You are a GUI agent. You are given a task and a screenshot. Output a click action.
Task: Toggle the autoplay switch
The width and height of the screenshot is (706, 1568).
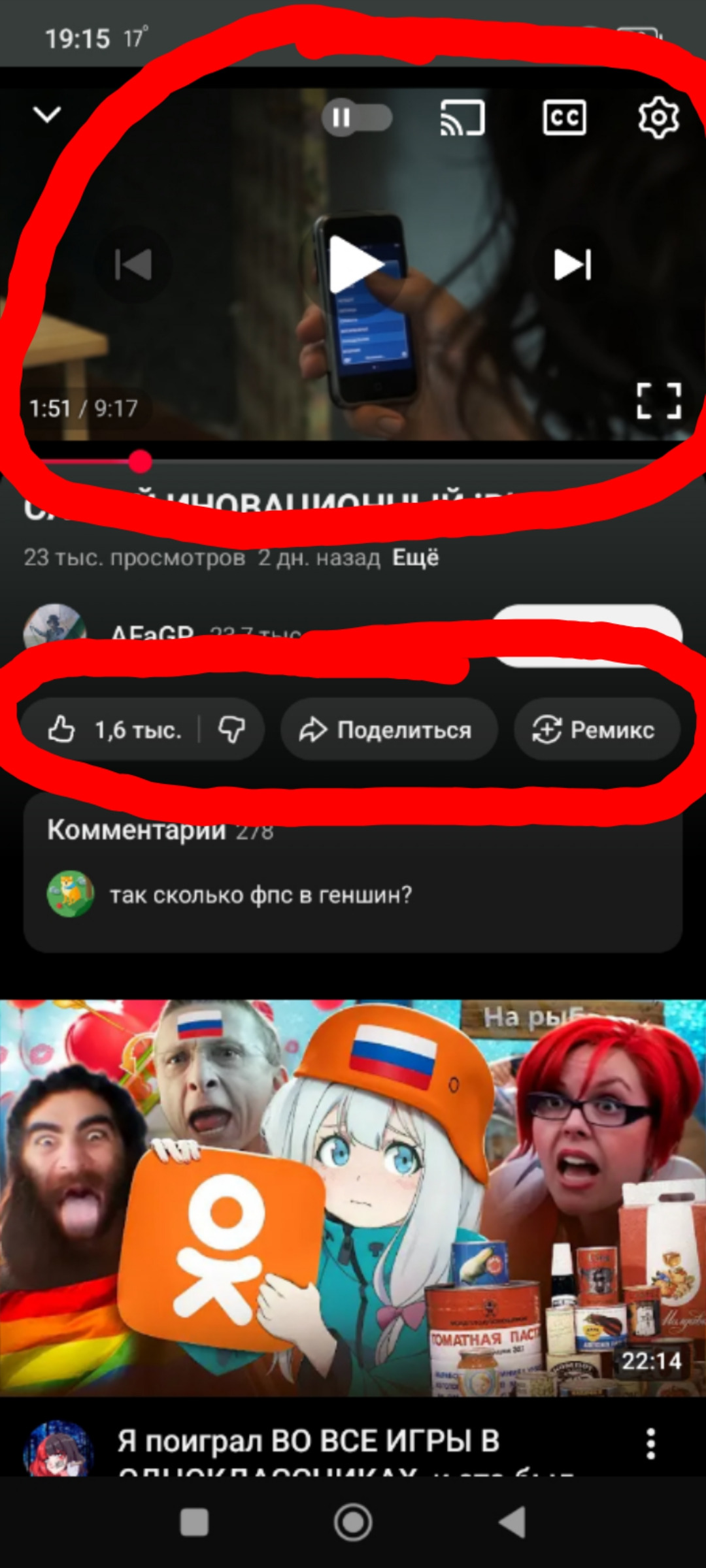click(357, 118)
